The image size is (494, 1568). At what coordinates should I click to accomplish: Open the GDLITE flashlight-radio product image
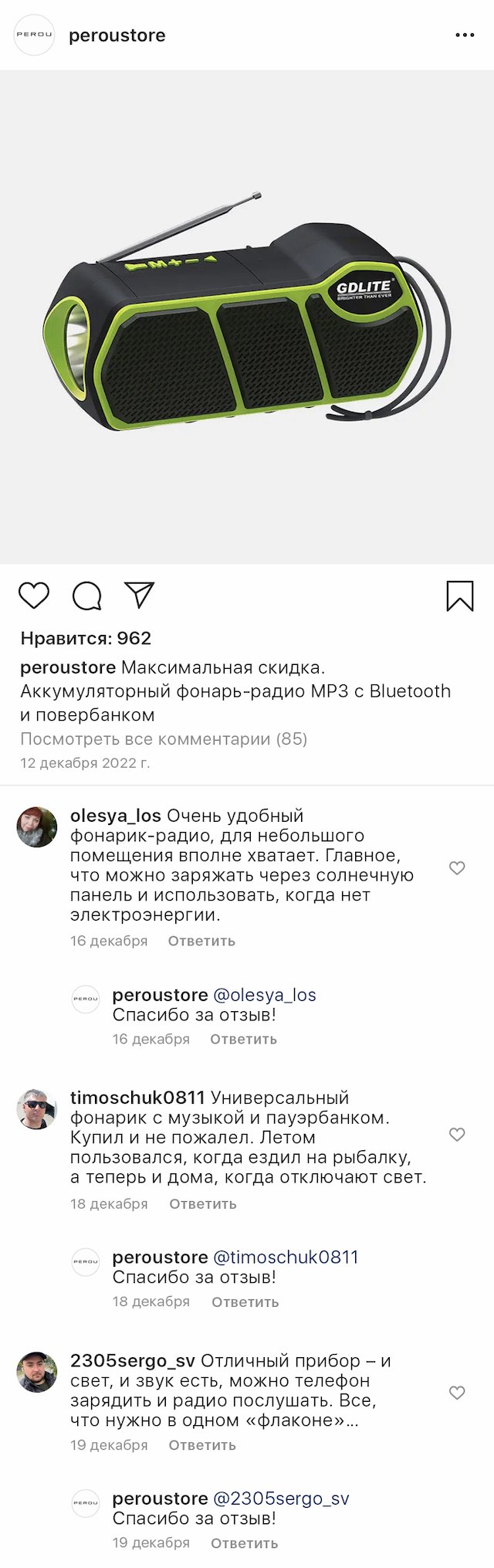pyautogui.click(x=247, y=317)
